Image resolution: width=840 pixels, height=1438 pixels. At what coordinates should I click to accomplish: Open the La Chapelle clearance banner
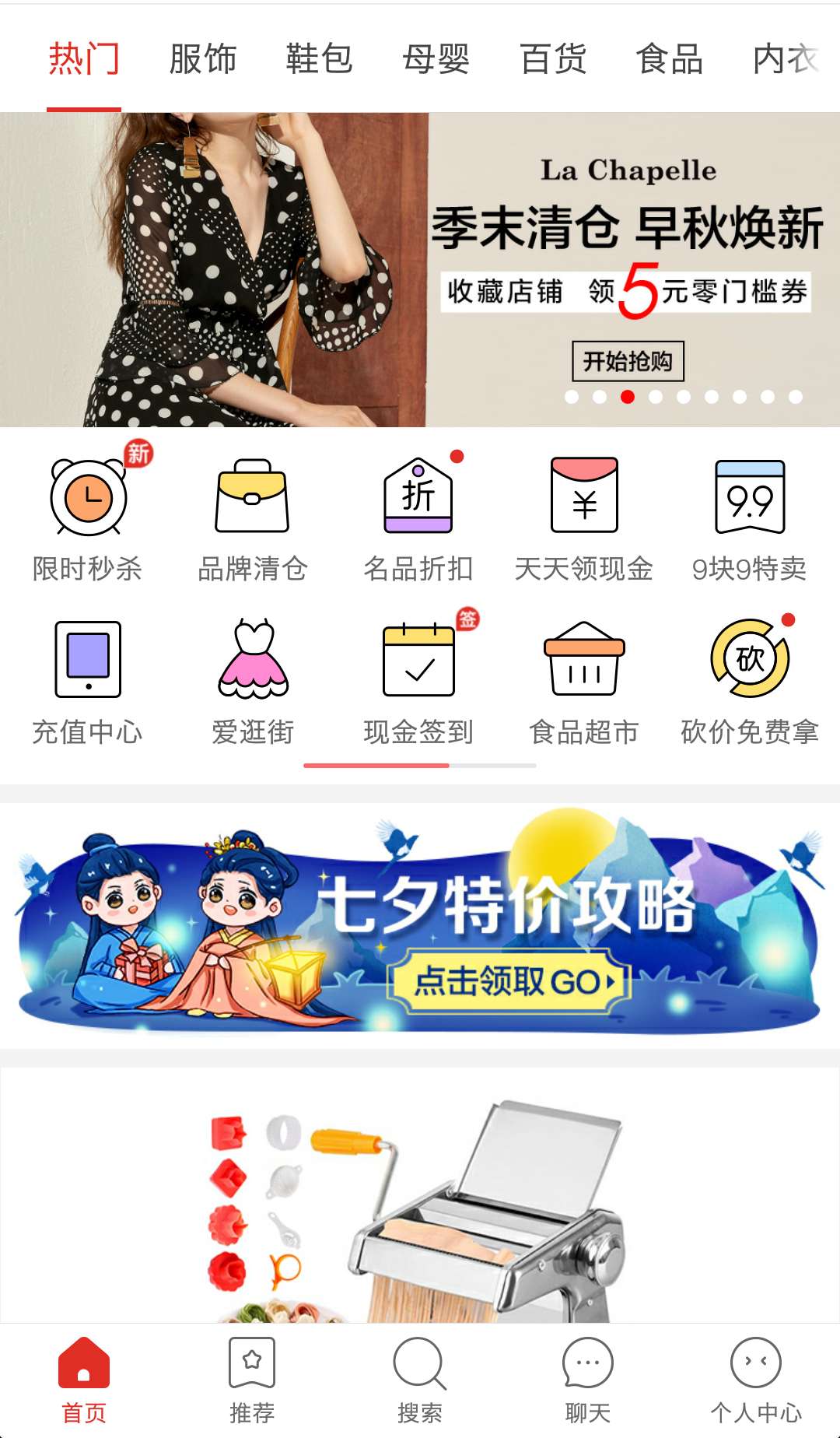point(420,269)
